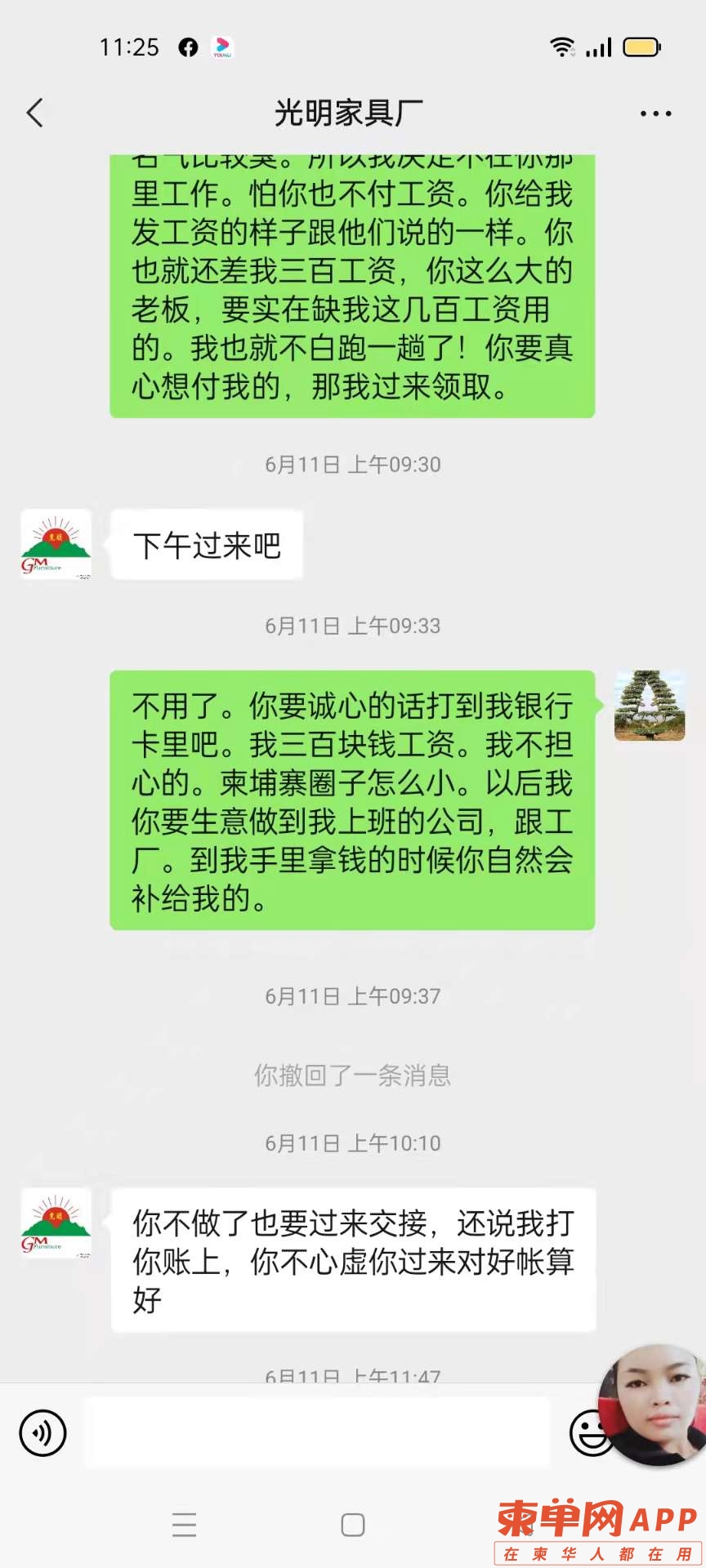
Task: Go back from the 光明家具厂 chat
Action: point(34,113)
